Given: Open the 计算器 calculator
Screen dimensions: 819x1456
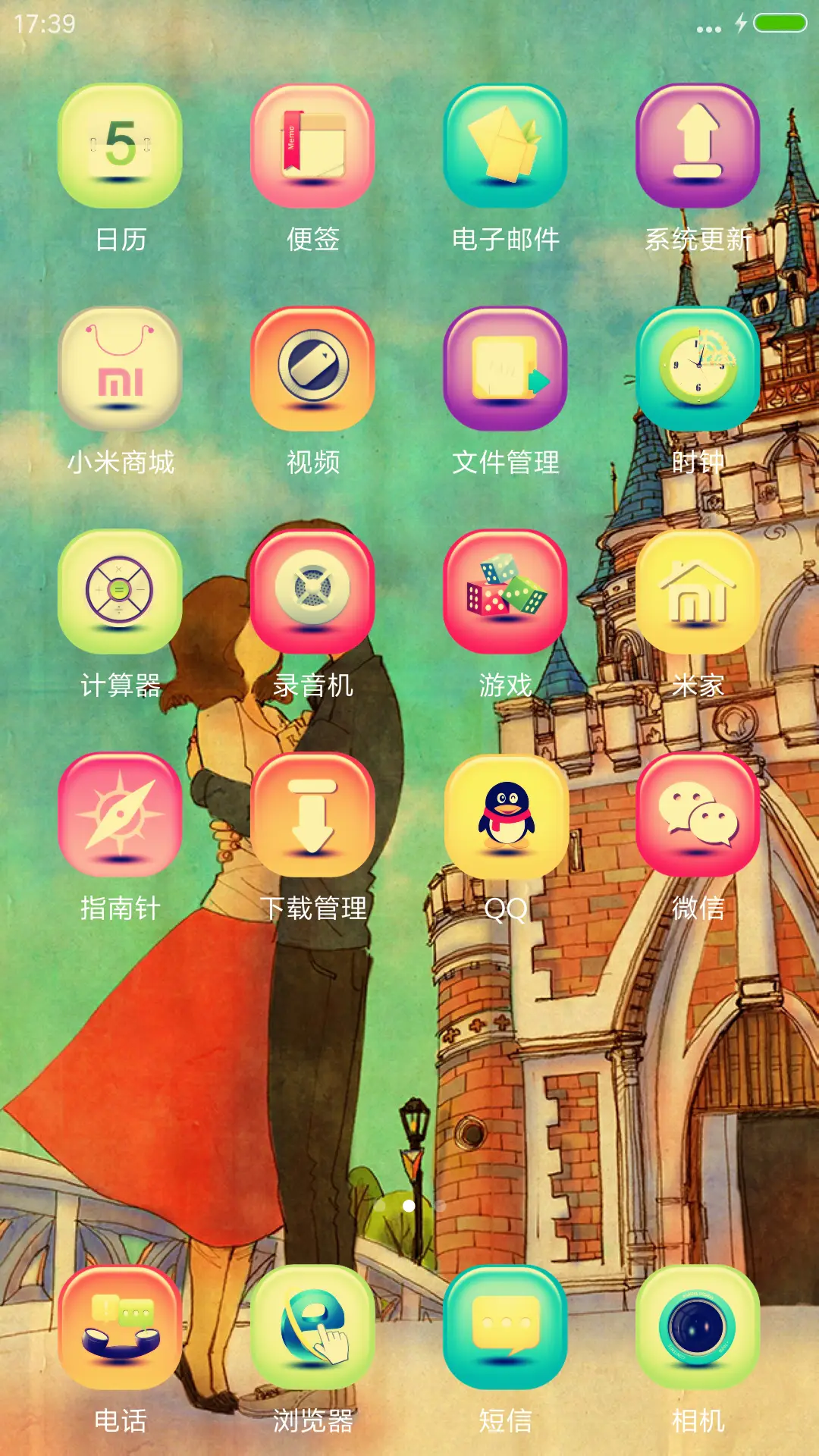Looking at the screenshot, I should coord(120,592).
